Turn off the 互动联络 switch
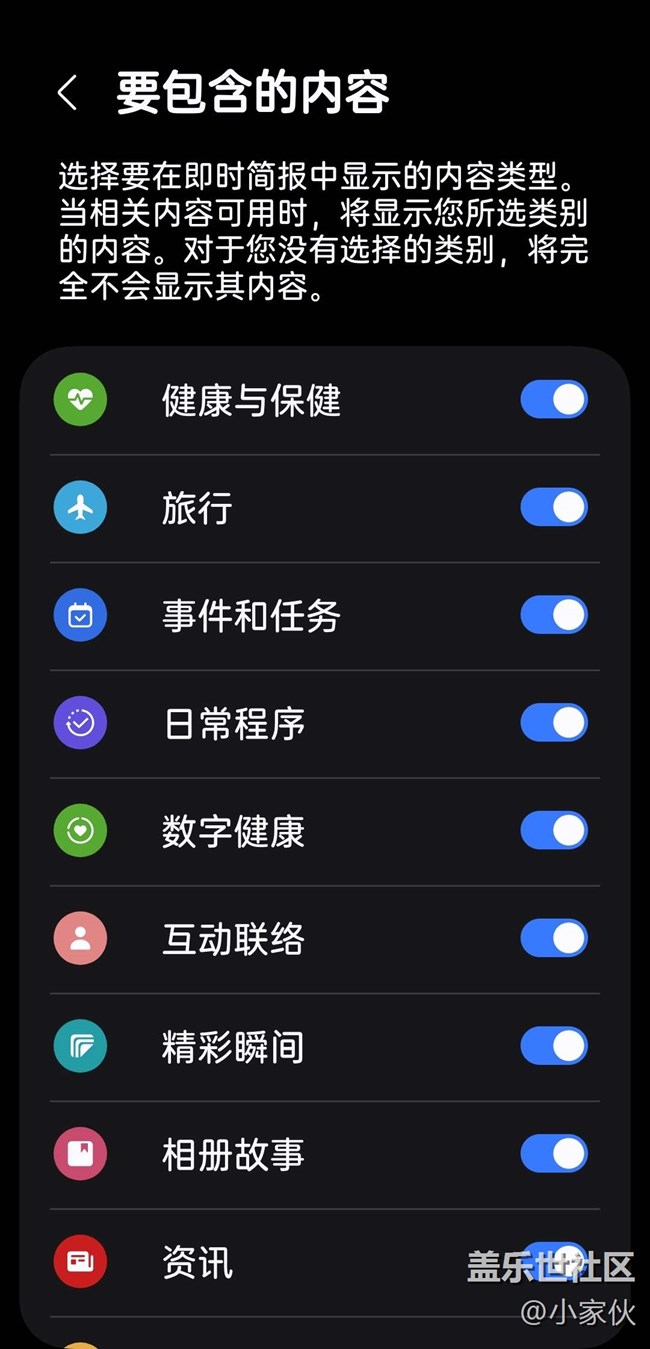The width and height of the screenshot is (650, 1349). pos(554,938)
